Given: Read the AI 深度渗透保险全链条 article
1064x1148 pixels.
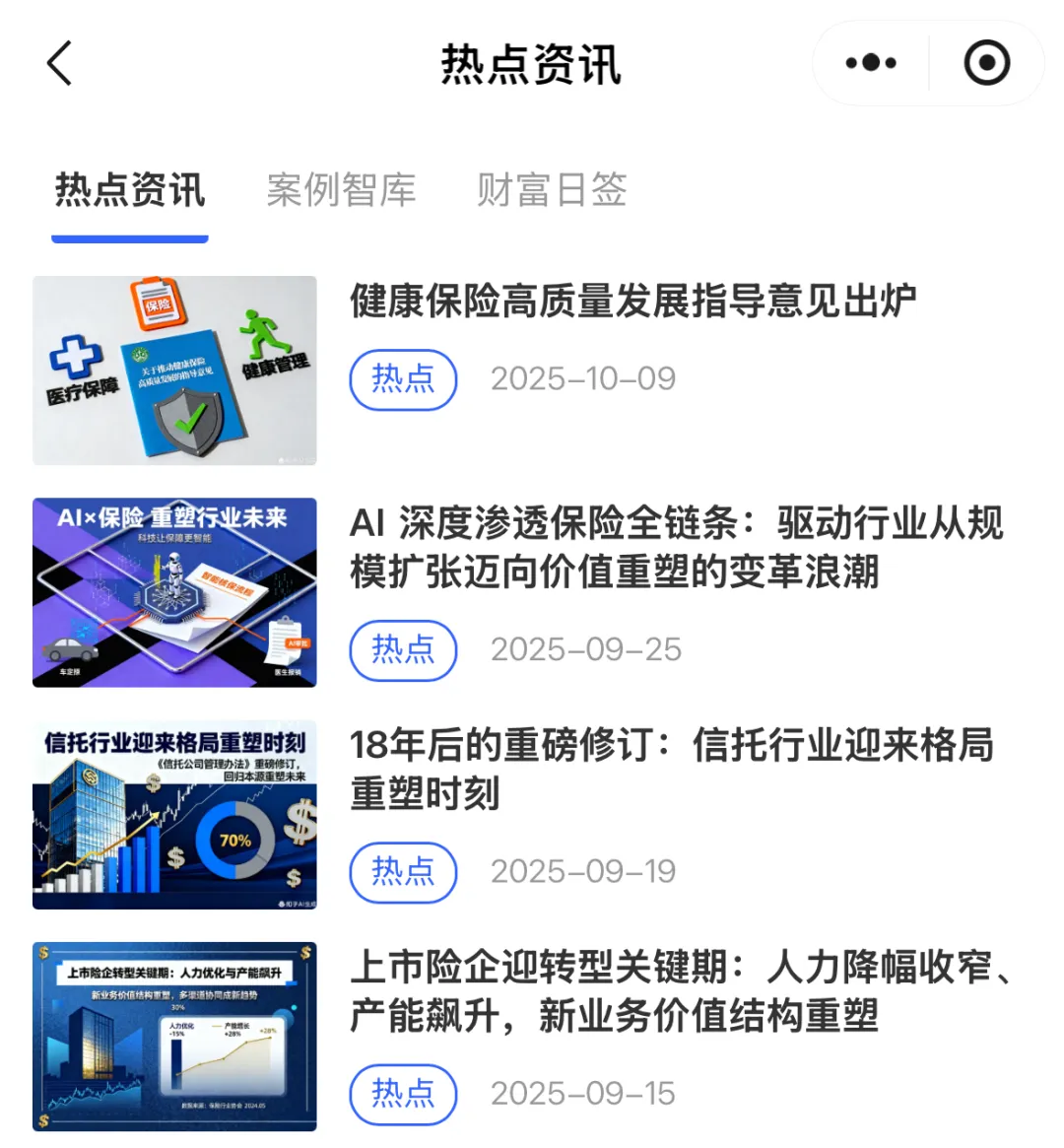Looking at the screenshot, I should pos(676,548).
